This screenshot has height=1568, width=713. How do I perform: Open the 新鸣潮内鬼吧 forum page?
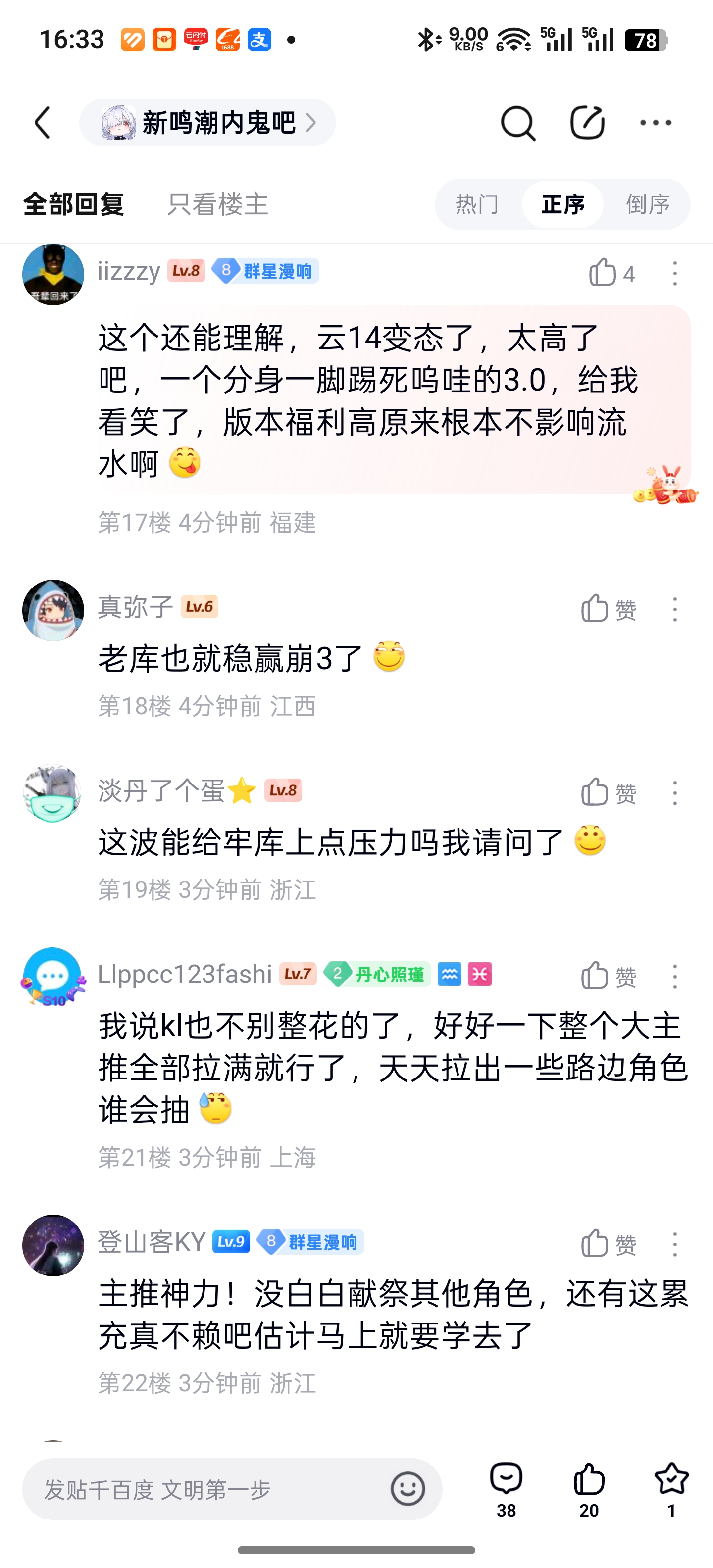coord(207,123)
